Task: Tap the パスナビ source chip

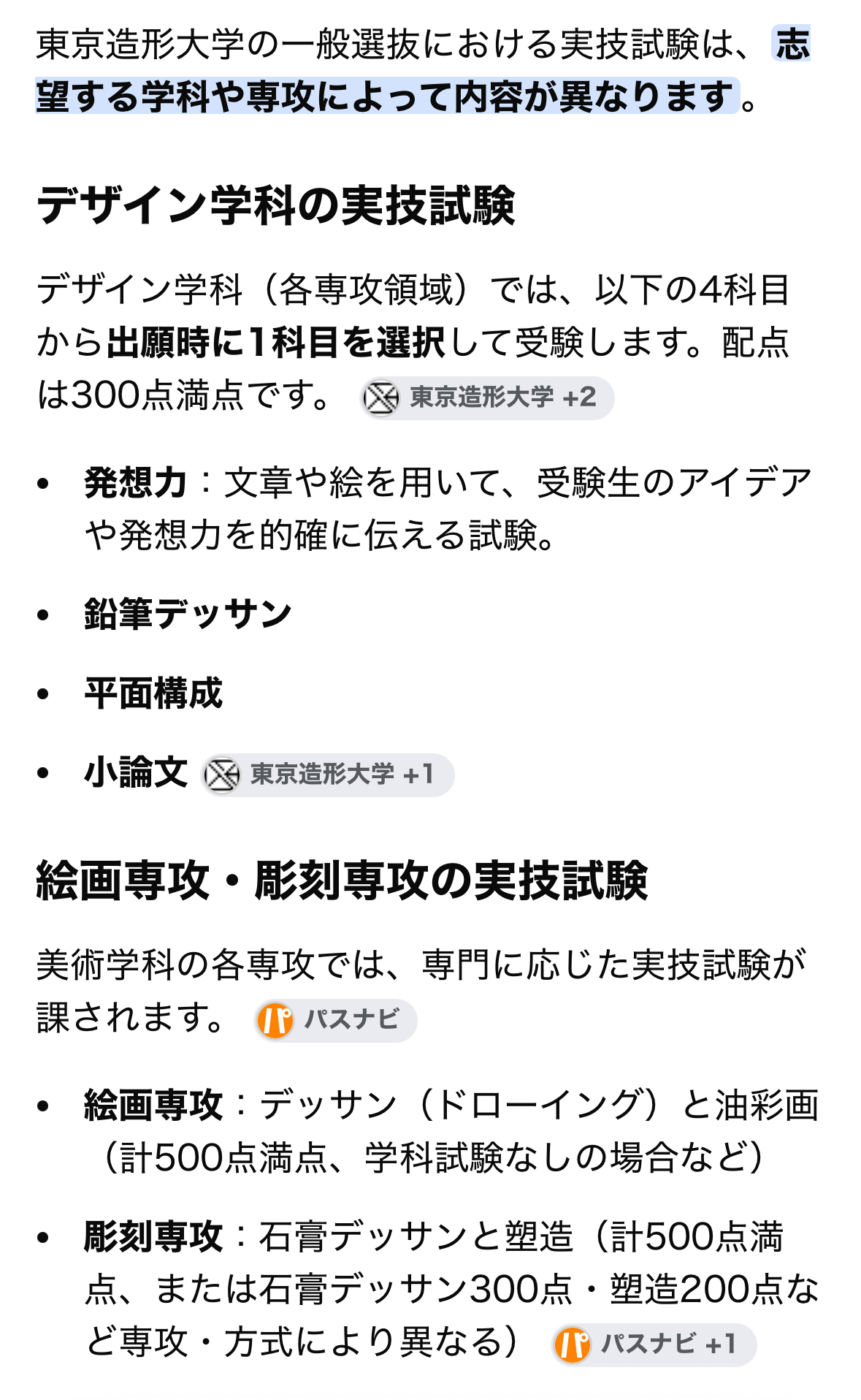Action: (335, 1020)
